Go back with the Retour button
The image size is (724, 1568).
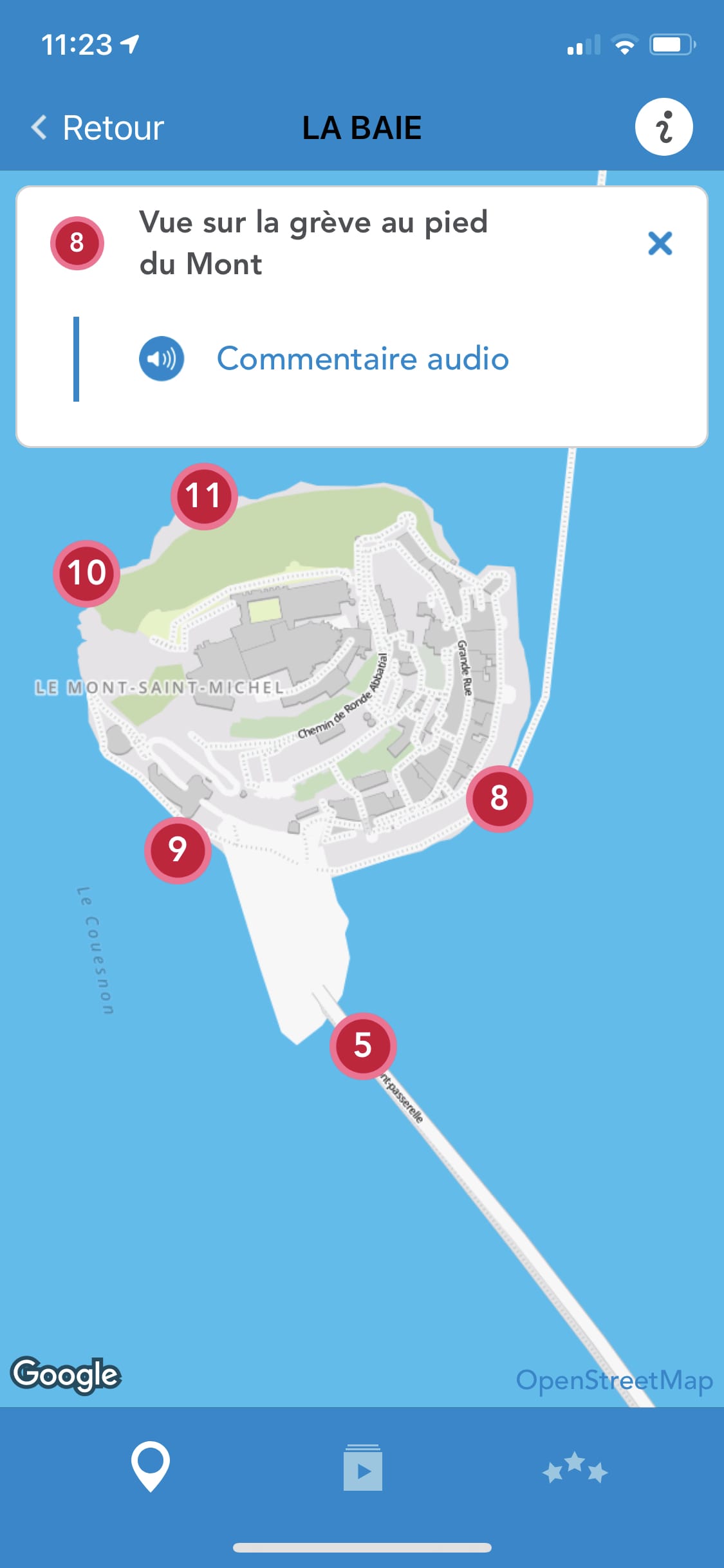tap(97, 127)
